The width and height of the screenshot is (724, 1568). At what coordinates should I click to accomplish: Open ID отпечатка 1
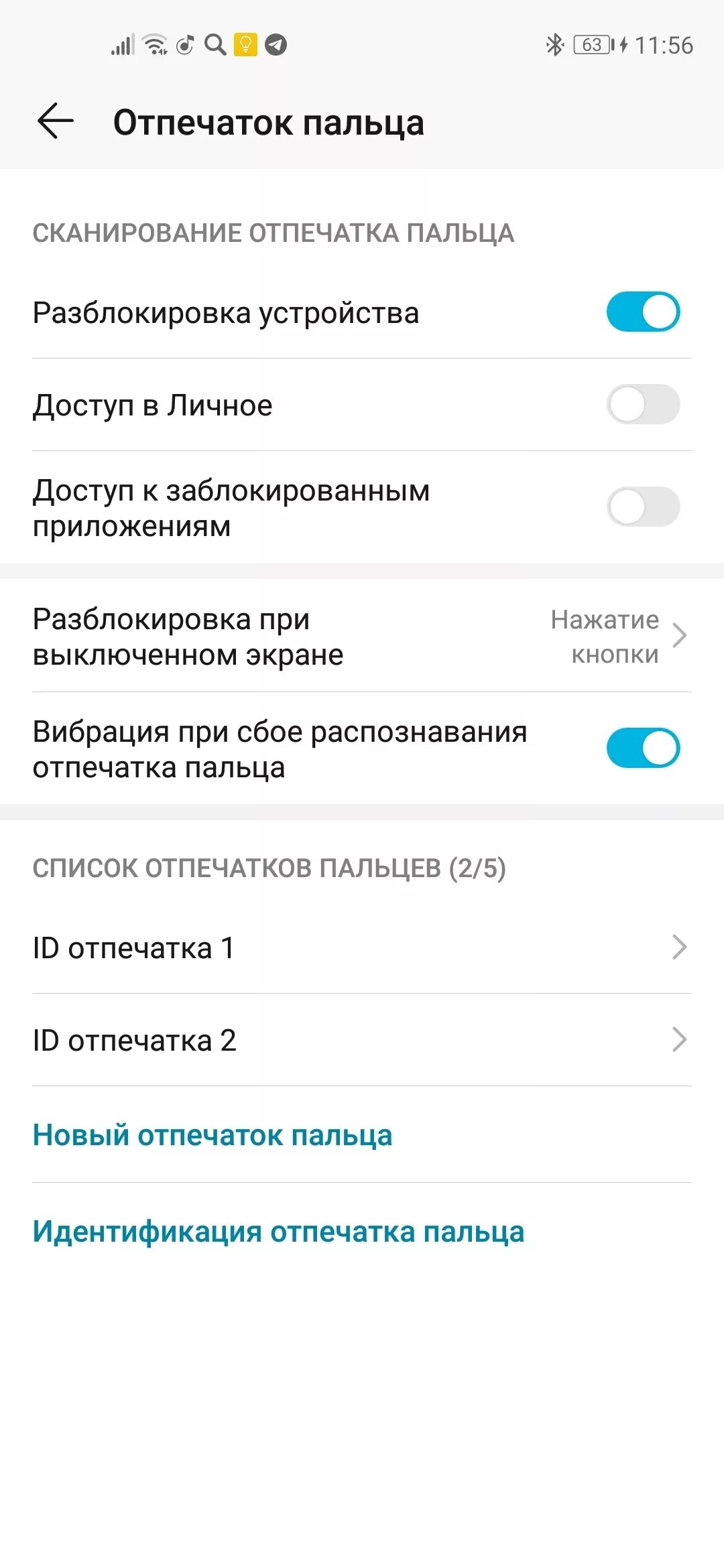pos(362,948)
